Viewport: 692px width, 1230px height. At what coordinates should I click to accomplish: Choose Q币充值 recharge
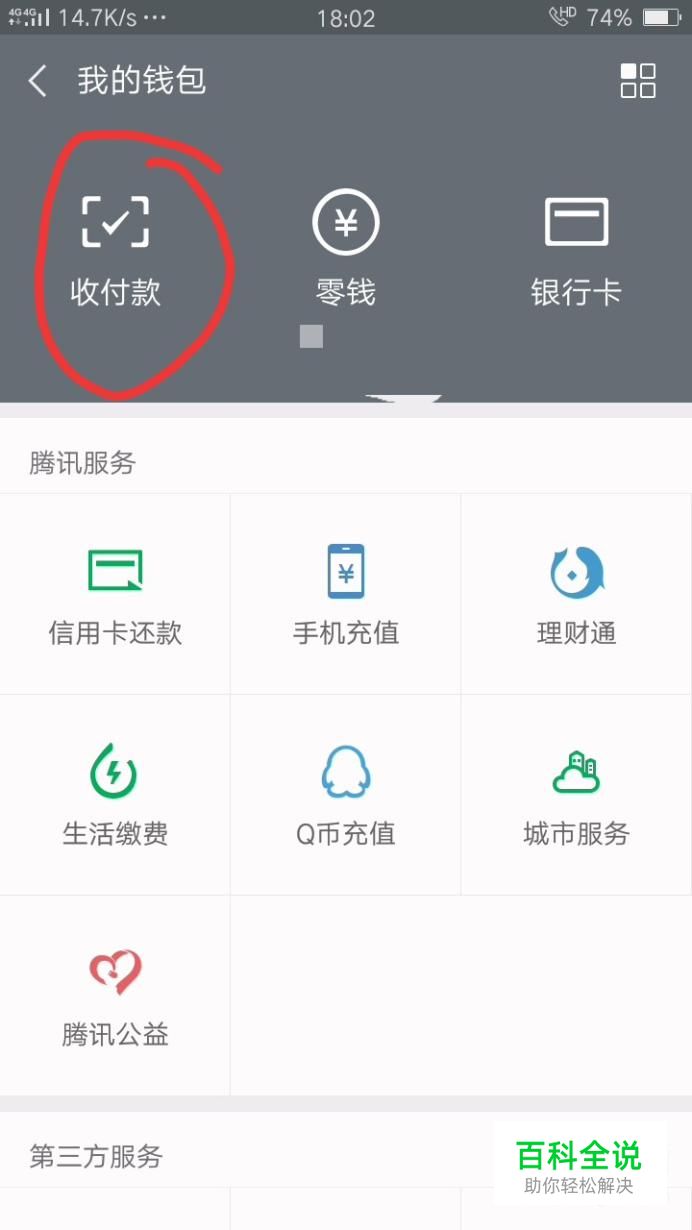tap(345, 795)
